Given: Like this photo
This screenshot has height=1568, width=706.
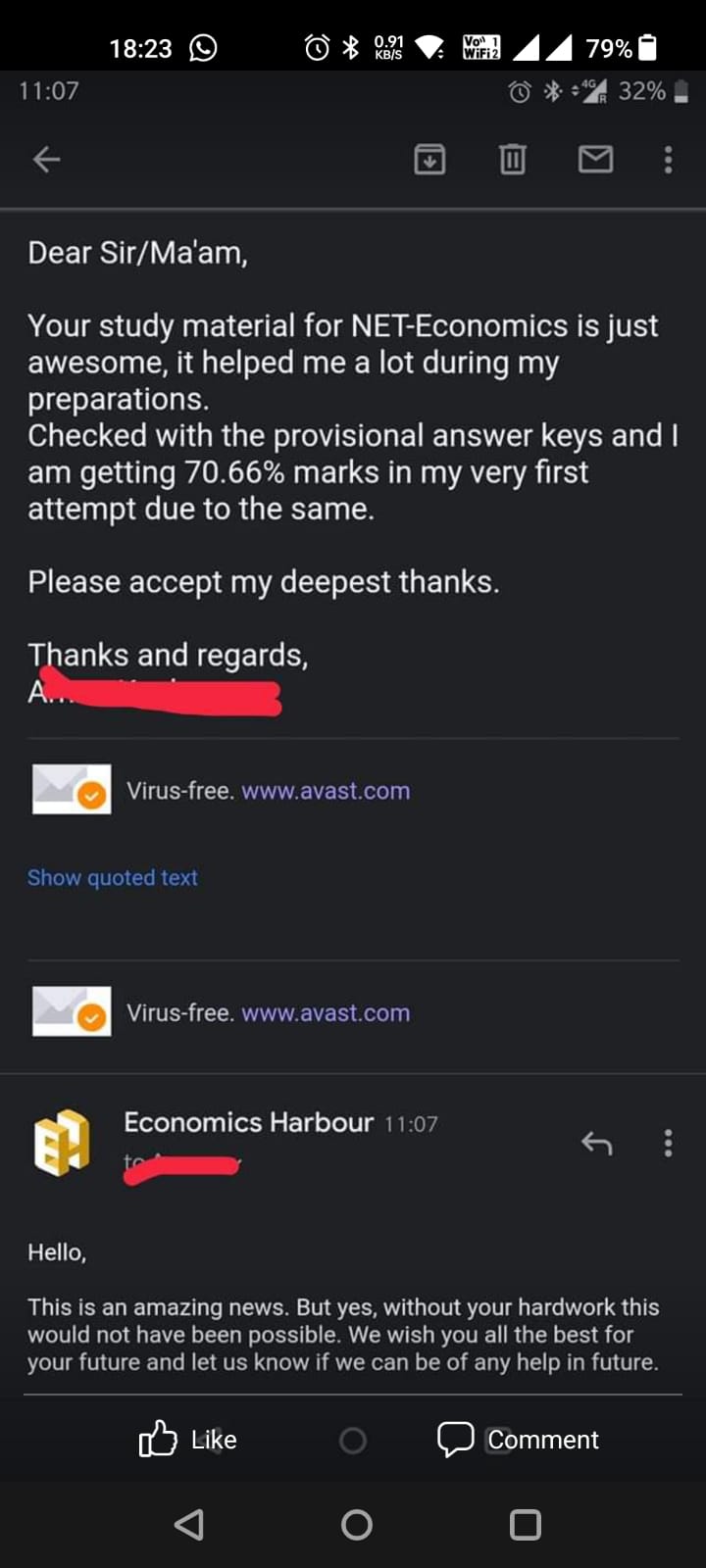Looking at the screenshot, I should pos(188,1439).
